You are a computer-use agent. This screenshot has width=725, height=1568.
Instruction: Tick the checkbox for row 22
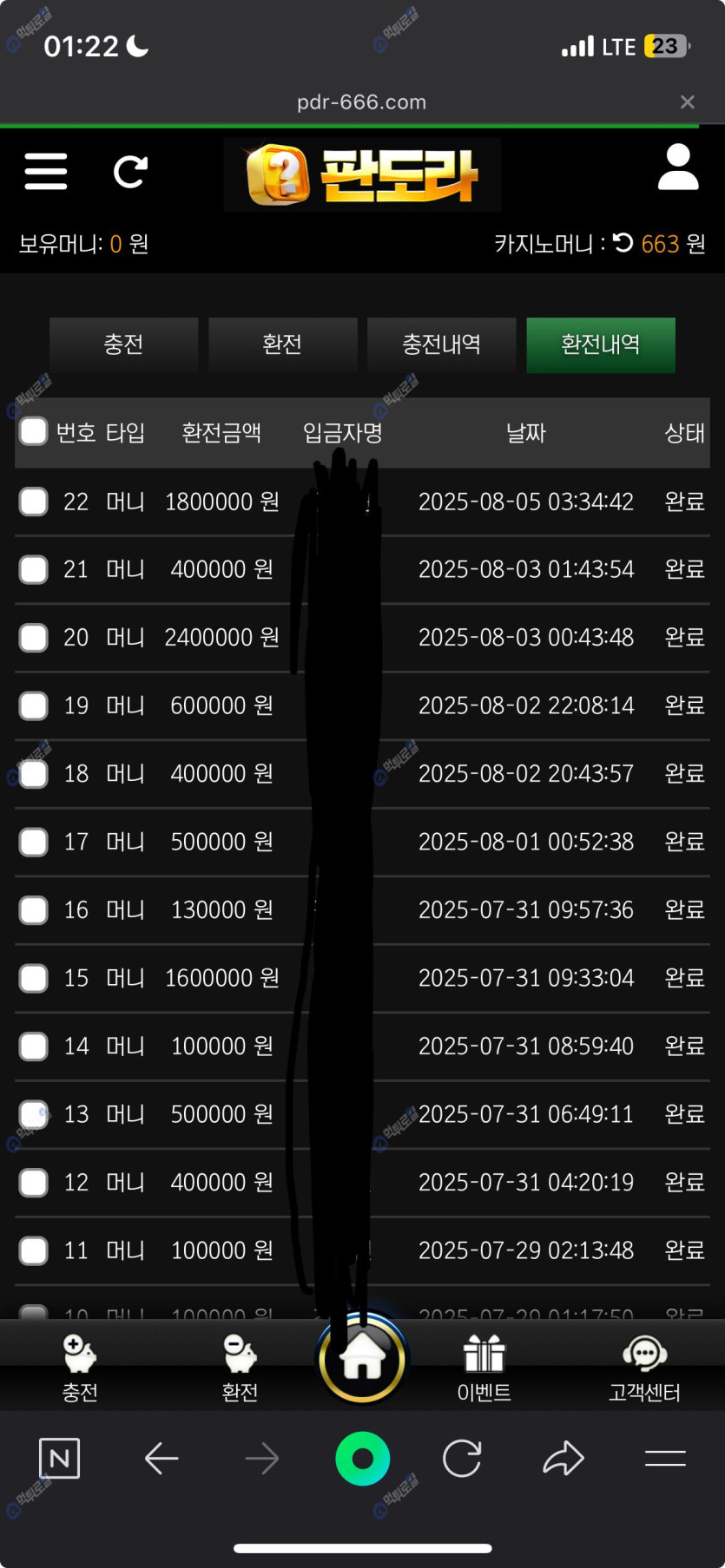[34, 501]
